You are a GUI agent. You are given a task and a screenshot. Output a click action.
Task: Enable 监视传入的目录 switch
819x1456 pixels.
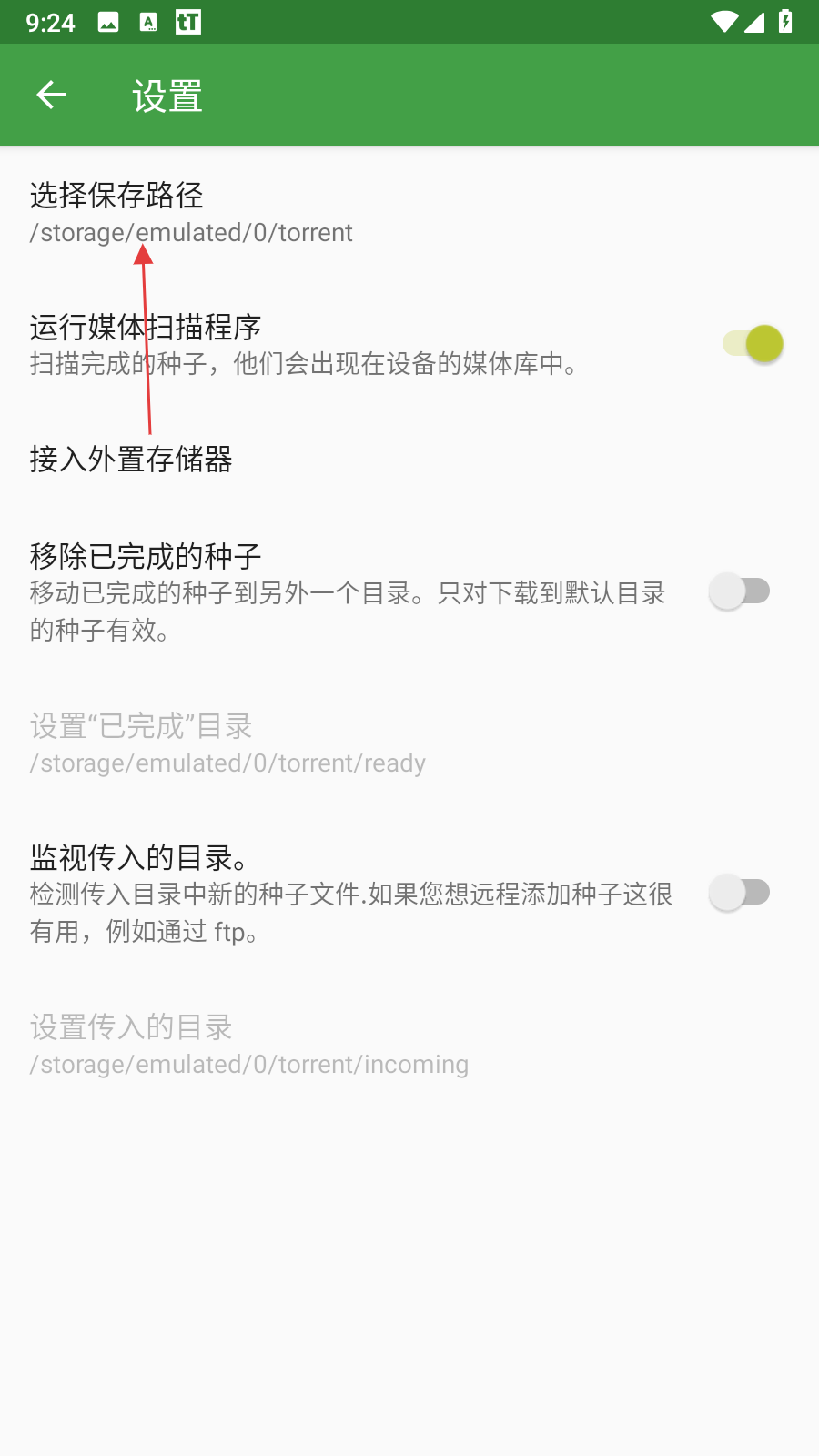pyautogui.click(x=740, y=893)
